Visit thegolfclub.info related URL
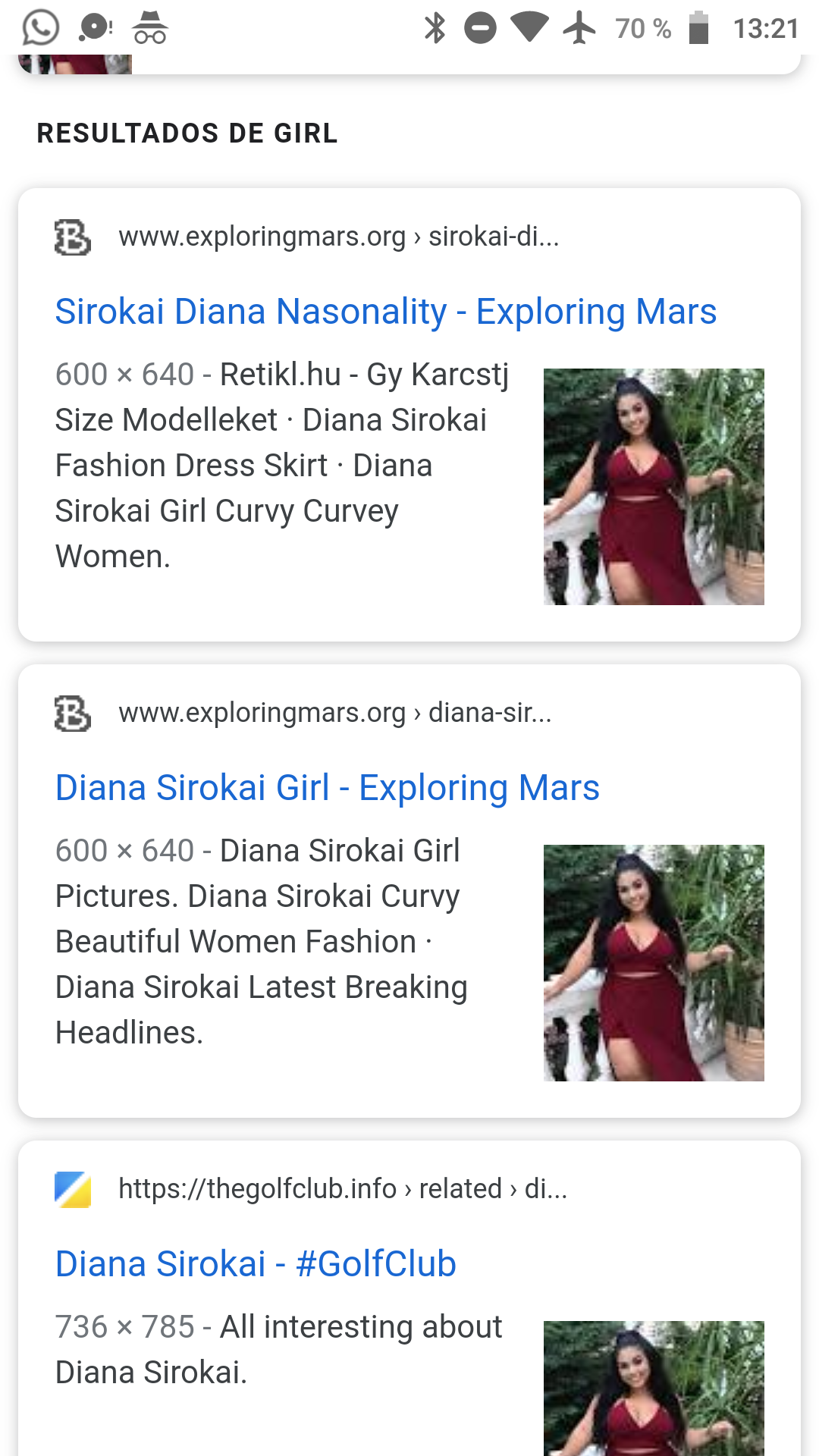819x1456 pixels. 342,1189
